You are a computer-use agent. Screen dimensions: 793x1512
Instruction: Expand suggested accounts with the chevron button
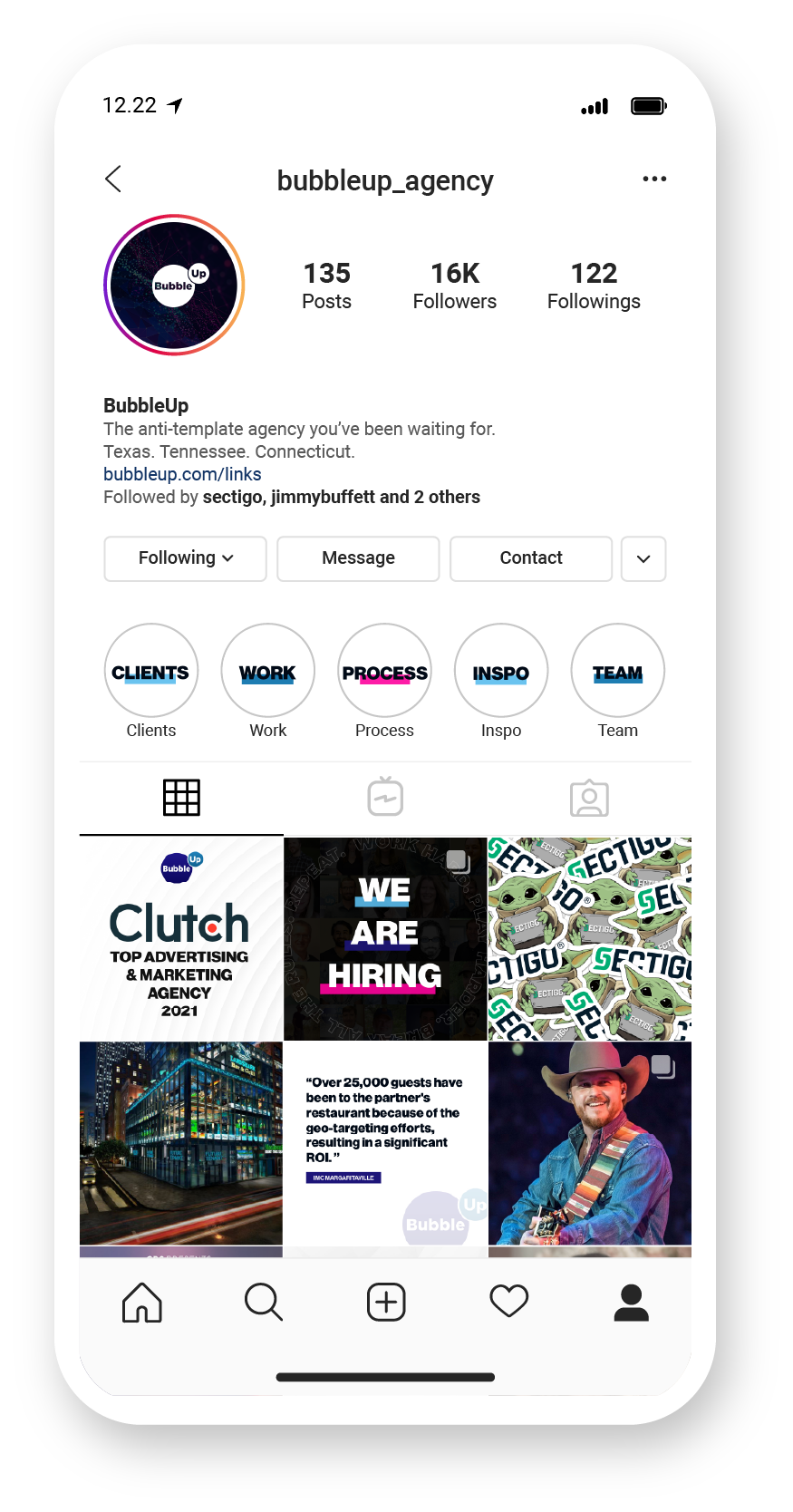click(643, 558)
